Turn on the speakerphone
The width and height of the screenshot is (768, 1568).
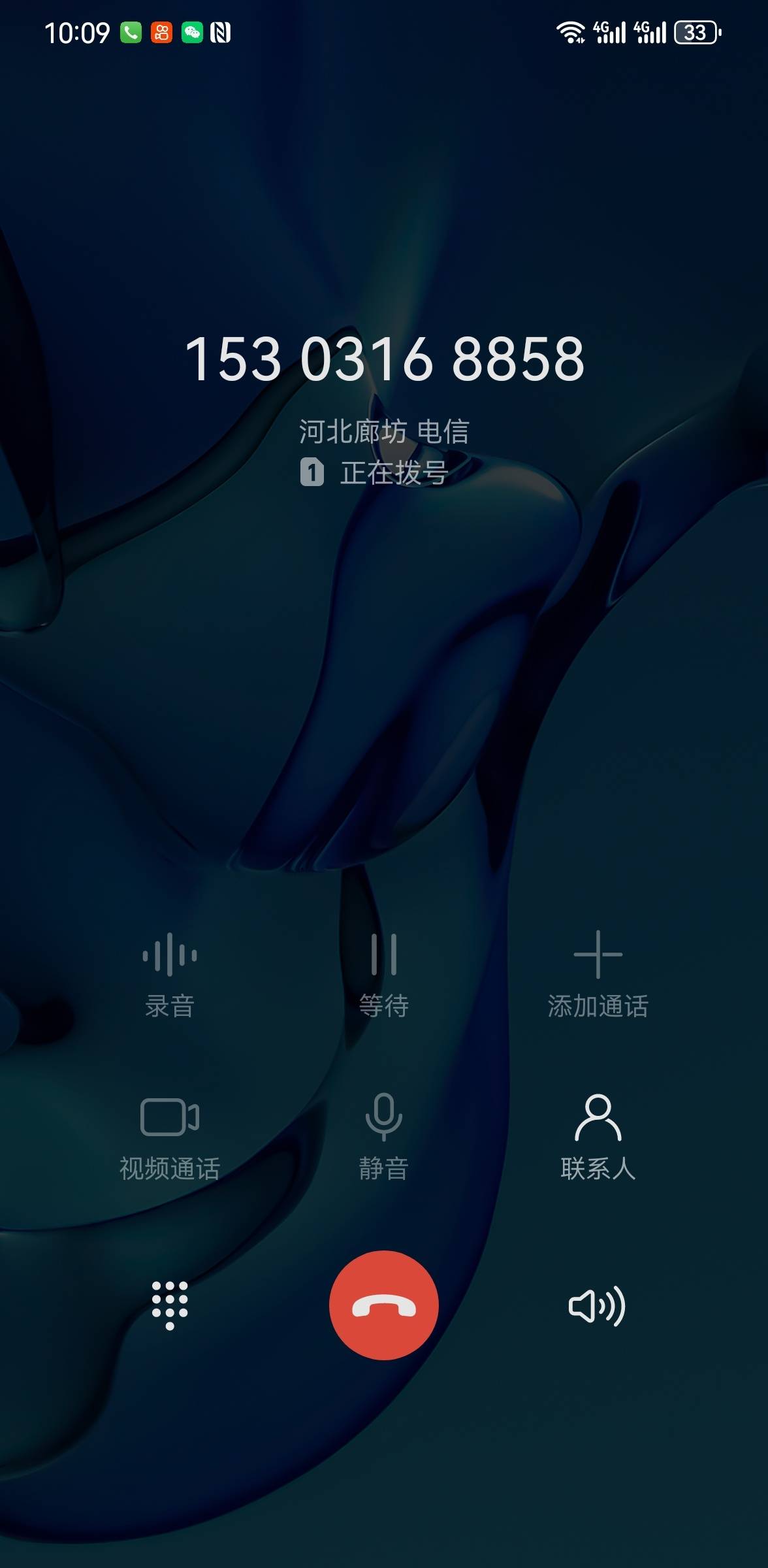tap(597, 1305)
